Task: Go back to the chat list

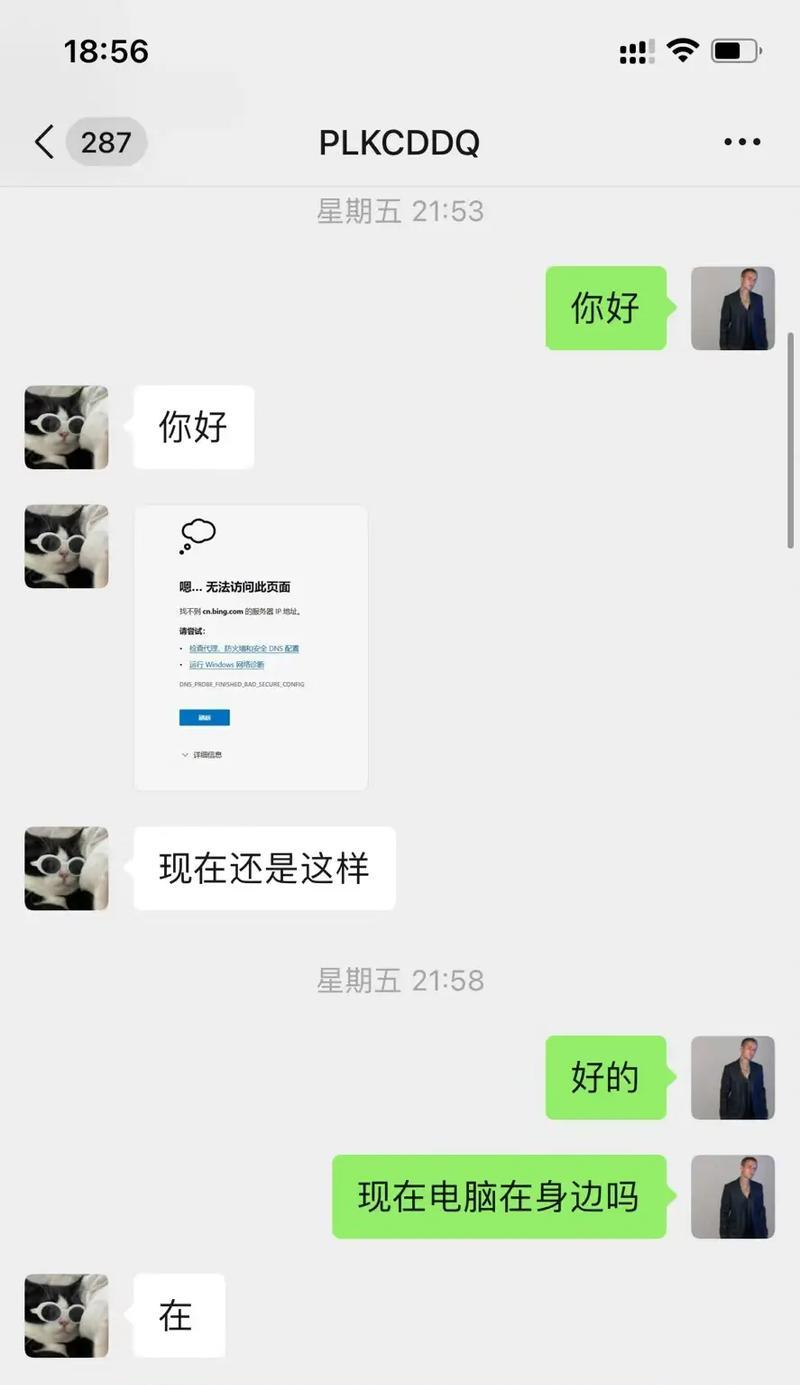Action: pos(45,142)
